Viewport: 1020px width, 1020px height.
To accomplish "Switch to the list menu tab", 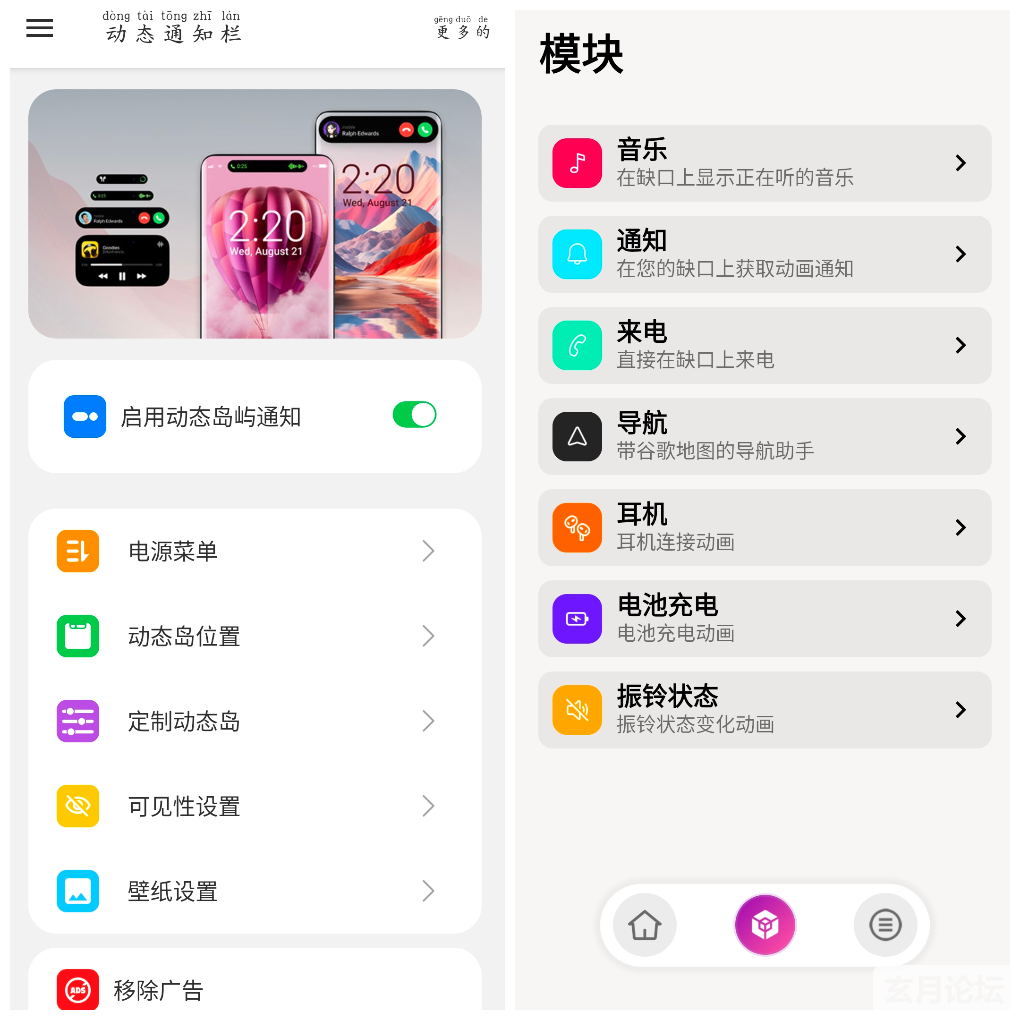I will point(885,925).
